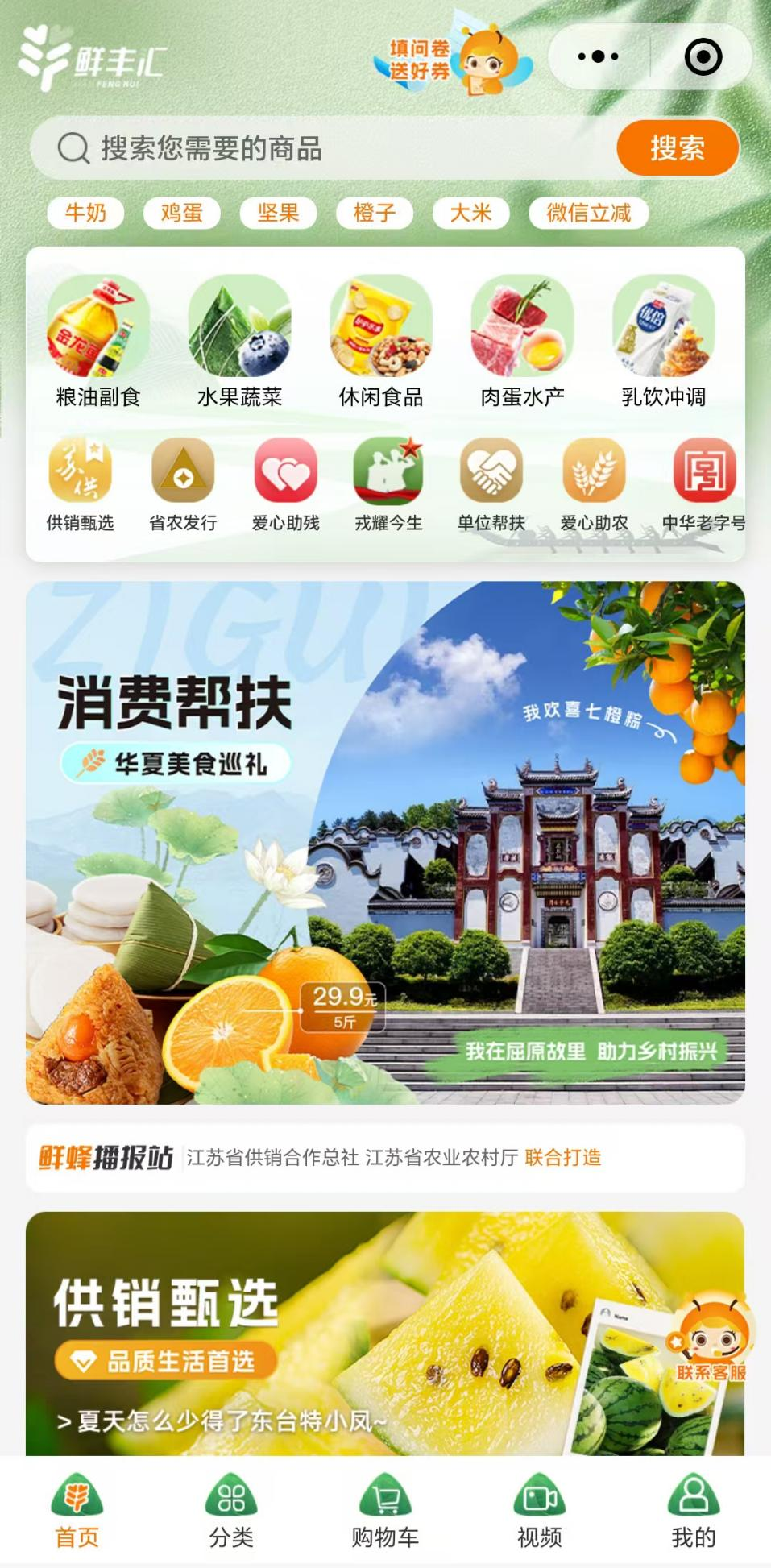Screen dimensions: 771x1568
Task: Tap the search field for products
Action: (x=322, y=148)
